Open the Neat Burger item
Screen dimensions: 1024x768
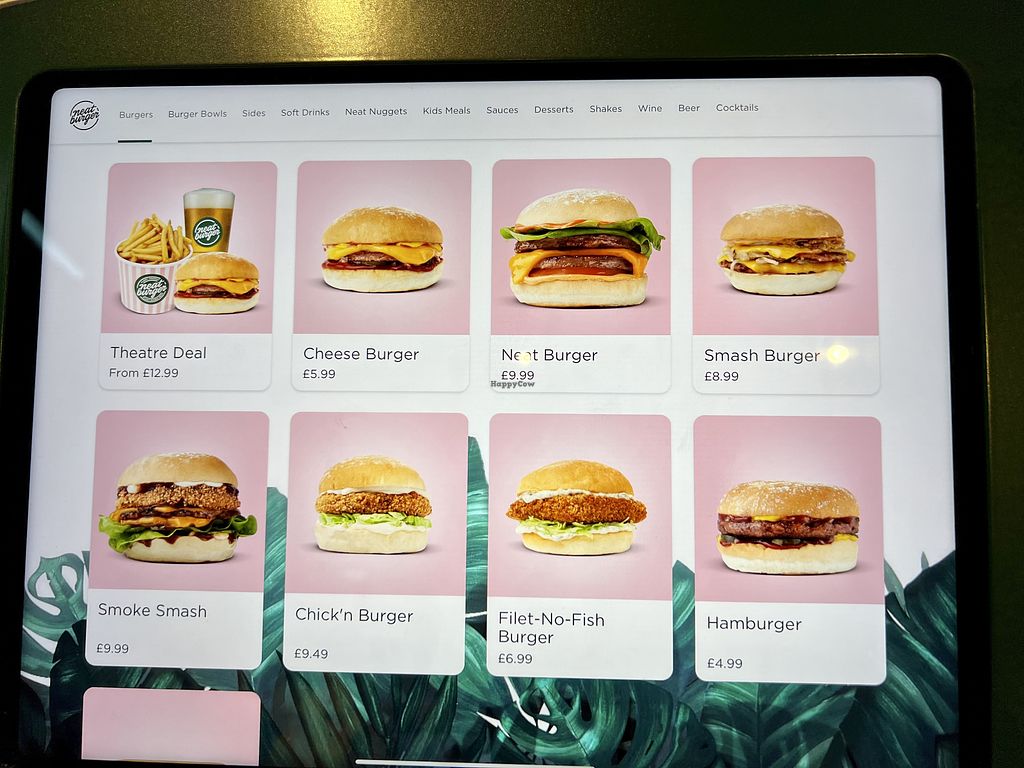[581, 275]
